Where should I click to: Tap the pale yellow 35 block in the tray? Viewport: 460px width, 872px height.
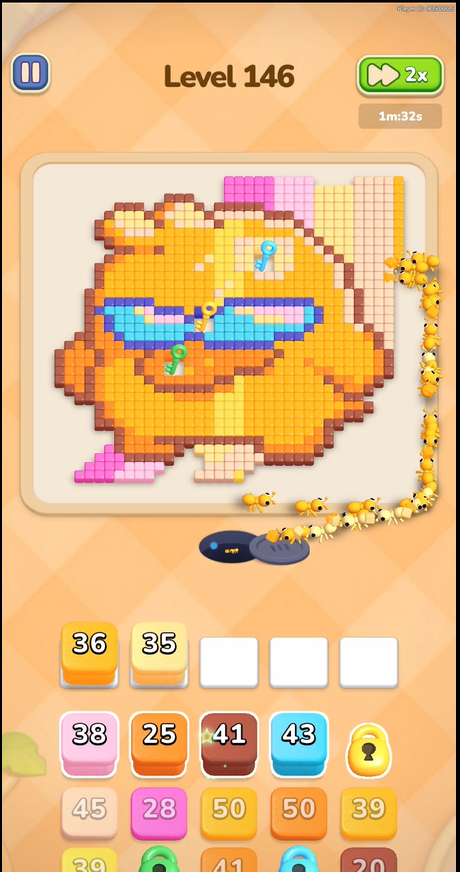159,654
